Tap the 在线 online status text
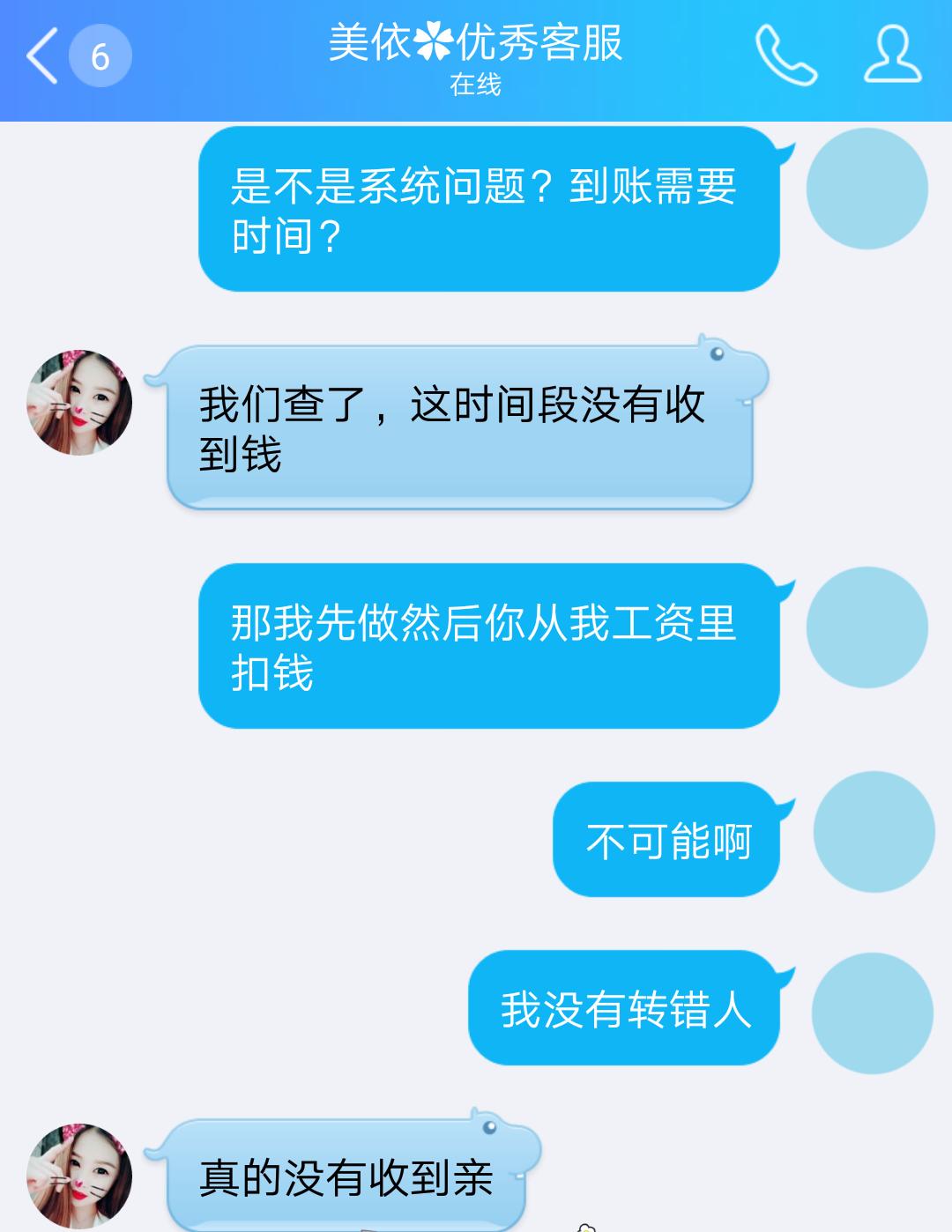Screen dimensions: 952x1232 point(476,85)
